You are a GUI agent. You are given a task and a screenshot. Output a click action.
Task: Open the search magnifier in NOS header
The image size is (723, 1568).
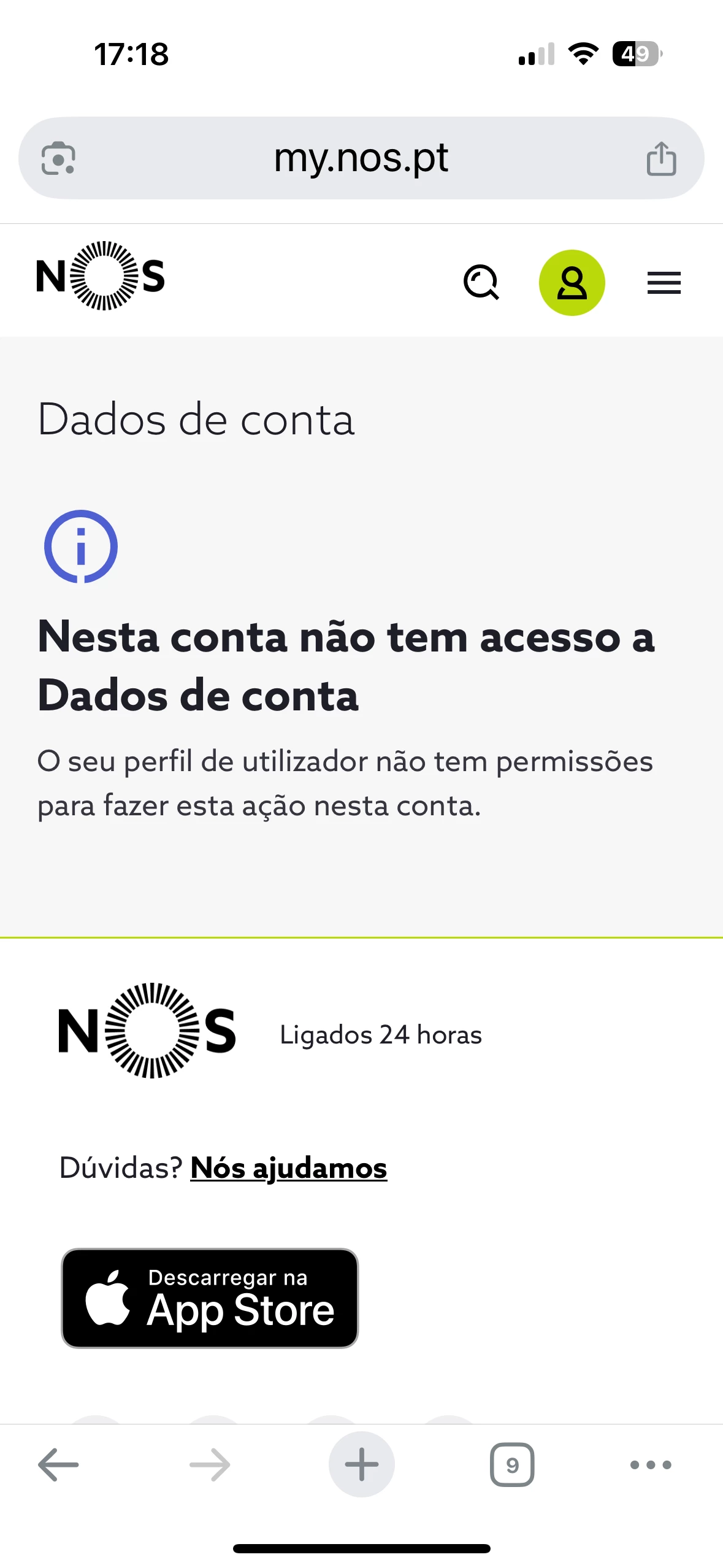click(481, 282)
